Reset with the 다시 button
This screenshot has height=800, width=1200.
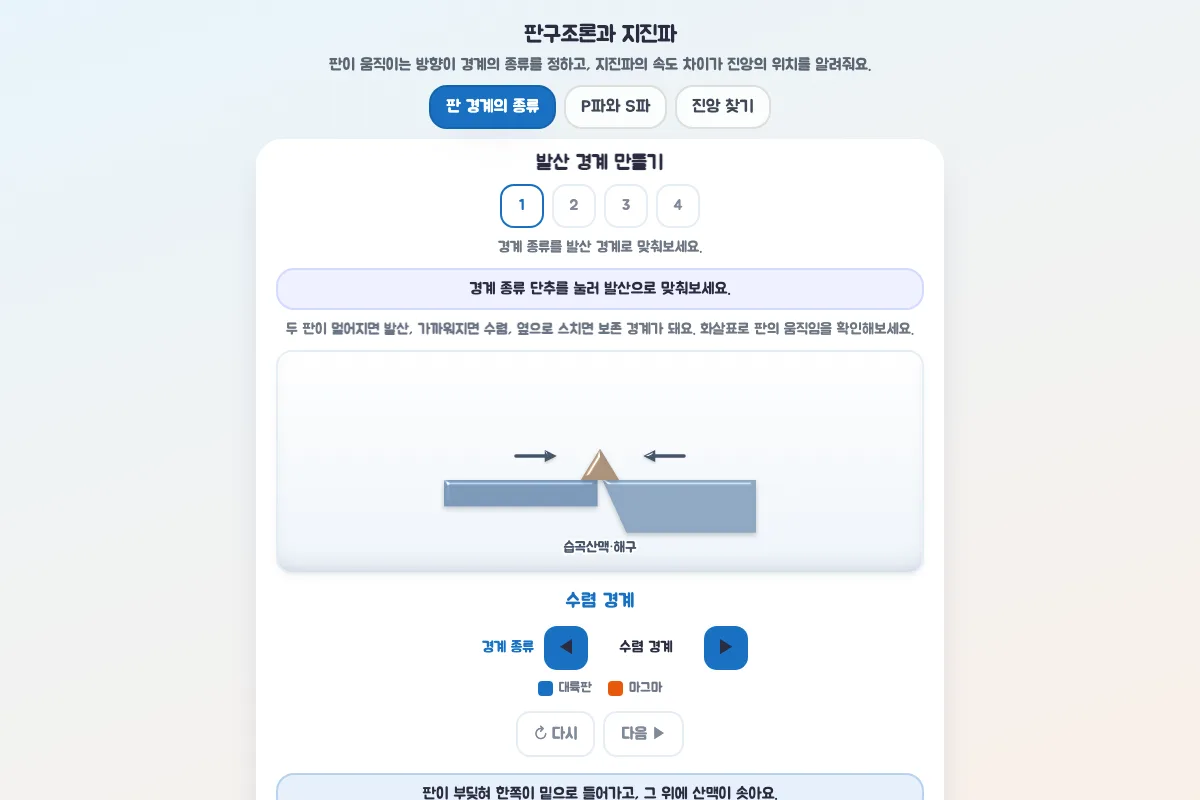coord(555,734)
